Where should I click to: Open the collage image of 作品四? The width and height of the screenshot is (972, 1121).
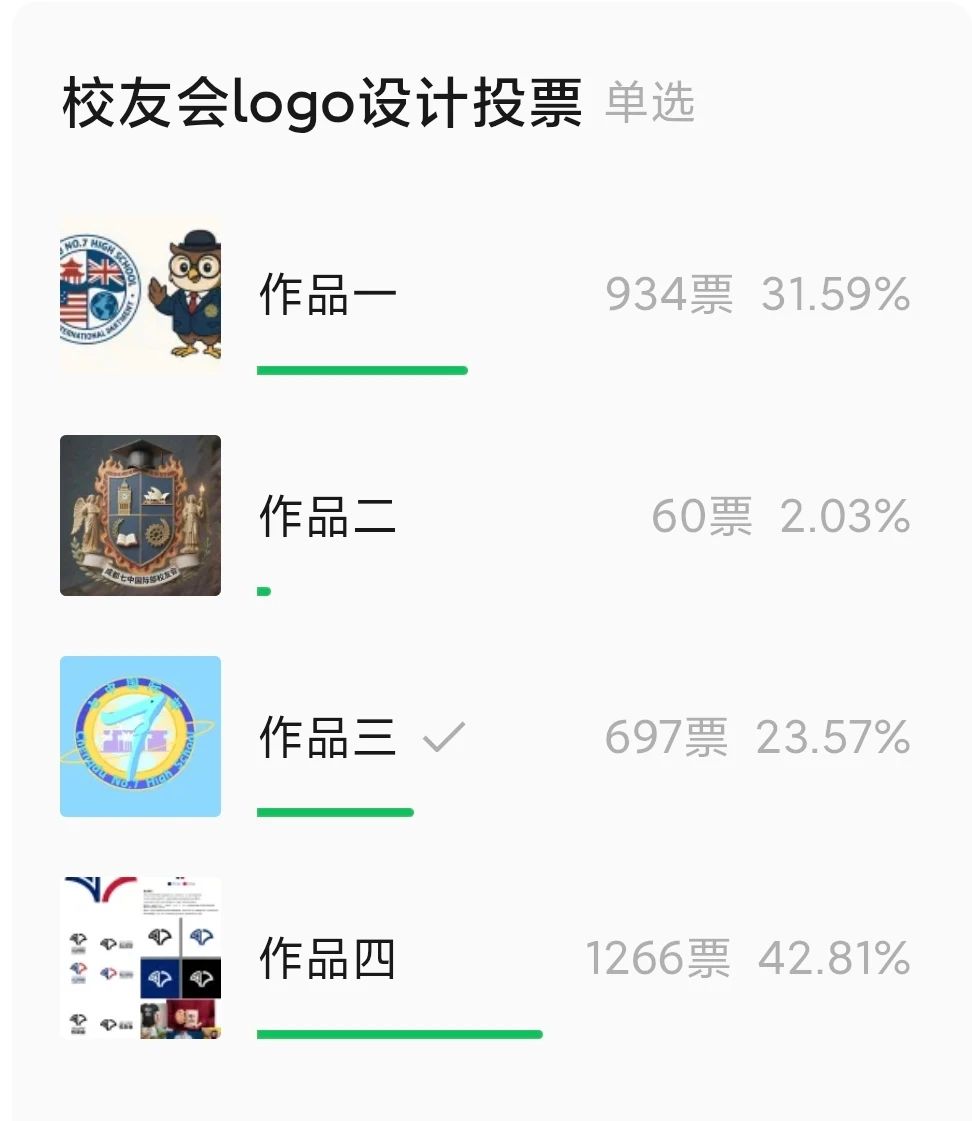pos(140,957)
